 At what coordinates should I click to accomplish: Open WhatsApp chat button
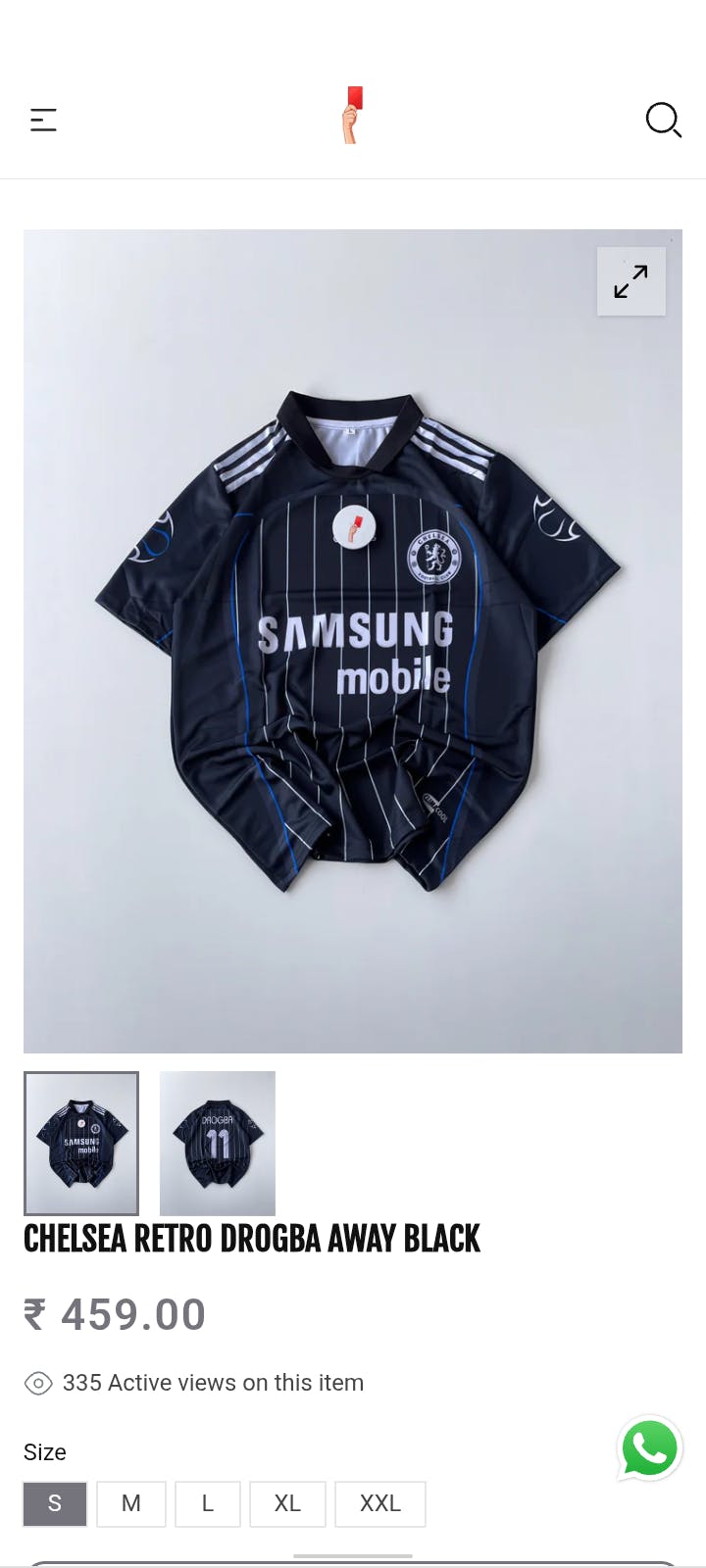click(x=649, y=1448)
